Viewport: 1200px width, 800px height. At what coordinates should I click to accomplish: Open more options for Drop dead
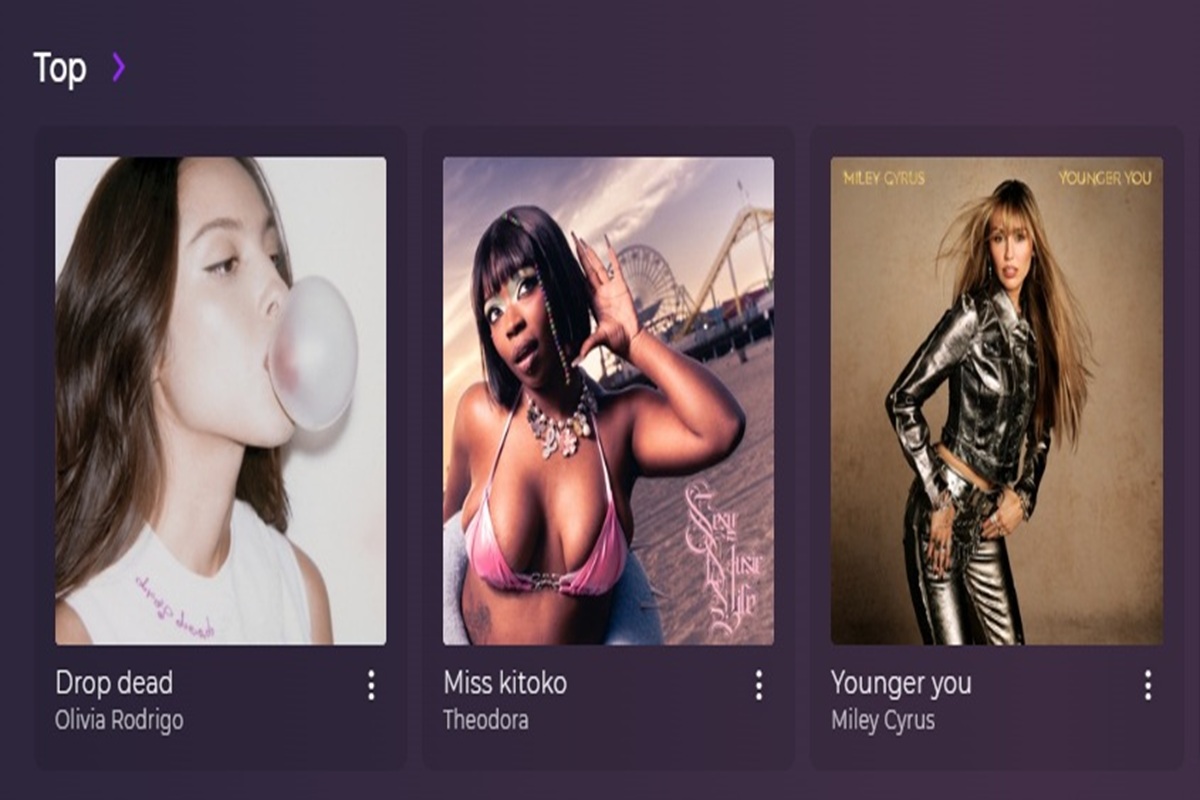click(371, 685)
